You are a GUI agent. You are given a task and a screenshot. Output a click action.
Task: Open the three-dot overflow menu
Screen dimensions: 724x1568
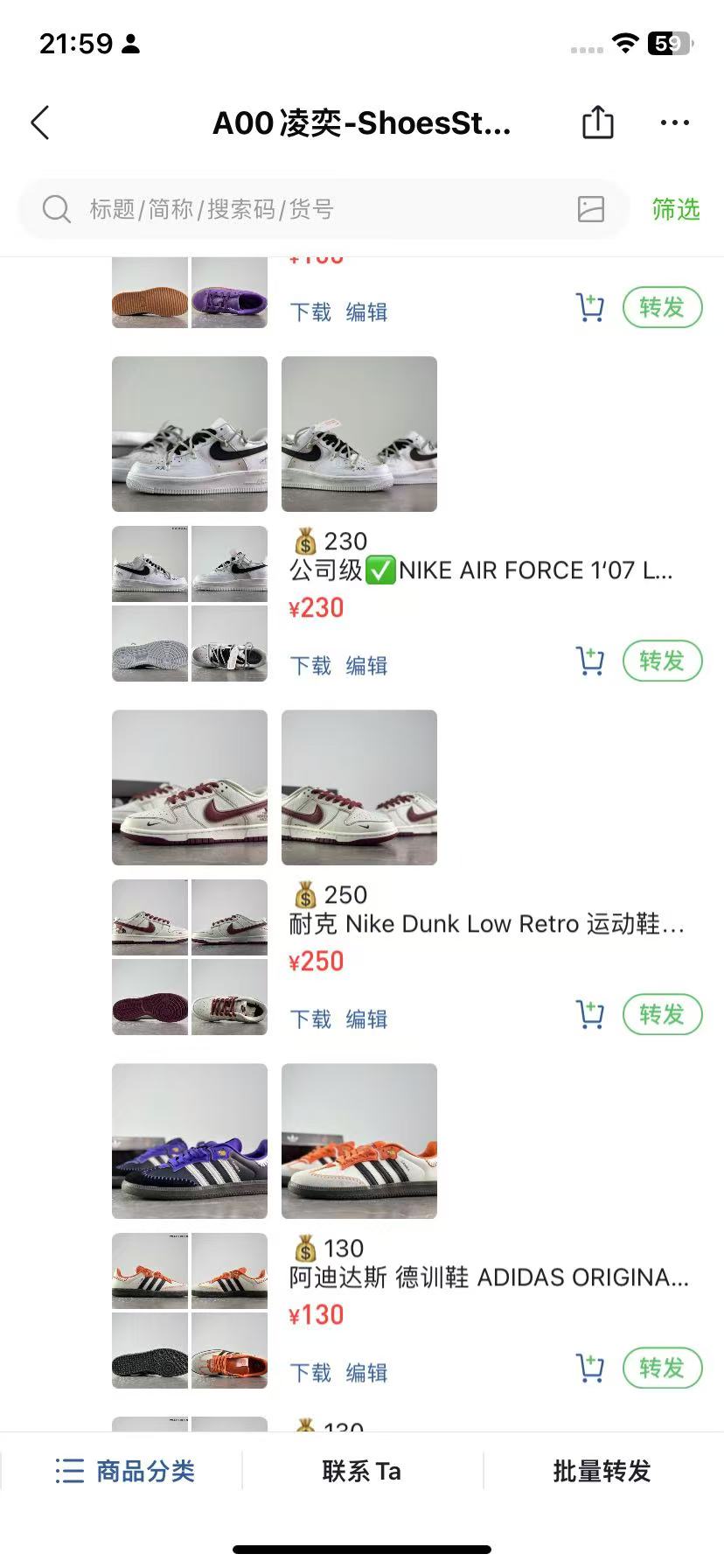click(675, 123)
